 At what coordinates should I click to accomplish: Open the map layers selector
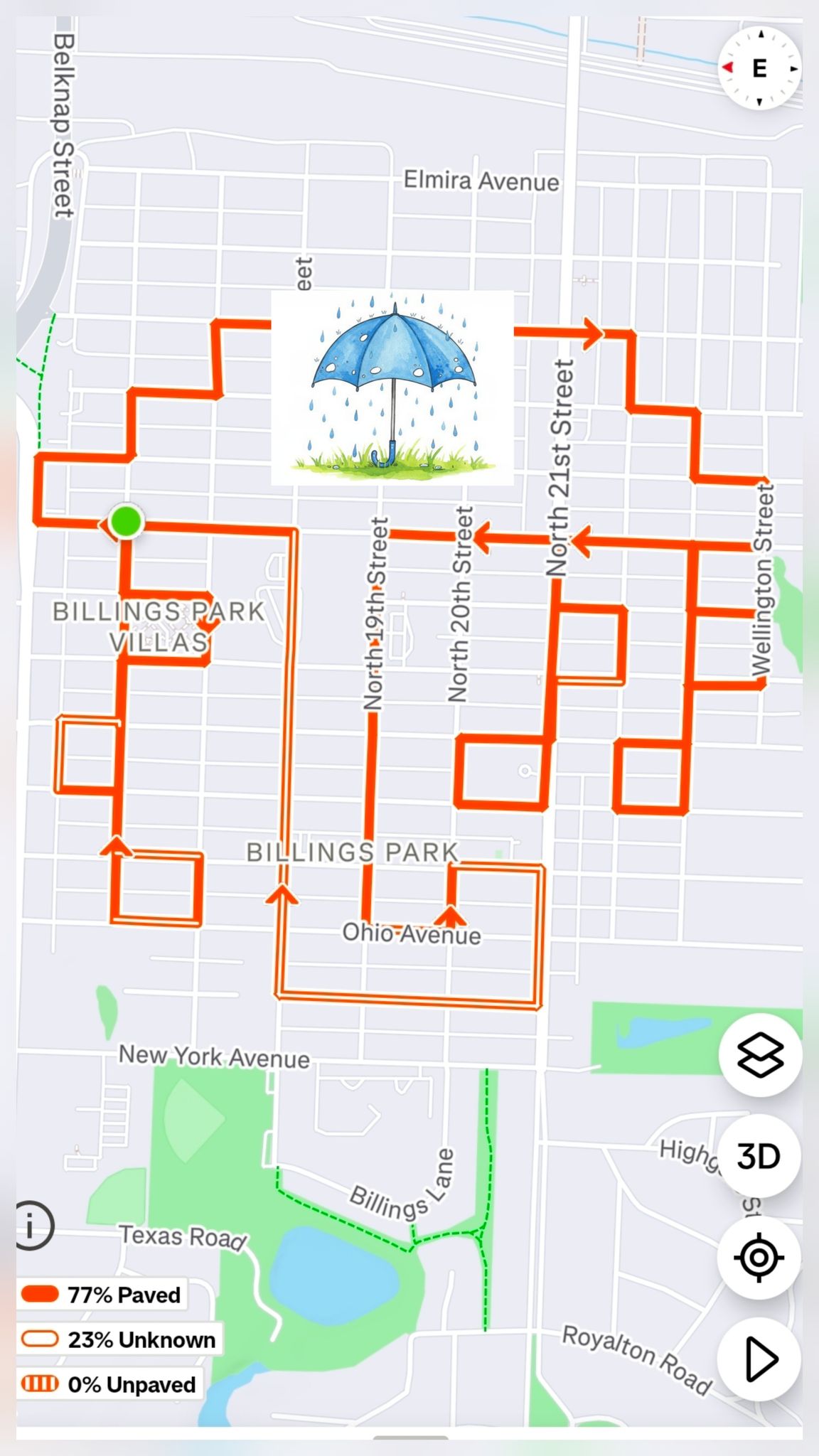759,1055
